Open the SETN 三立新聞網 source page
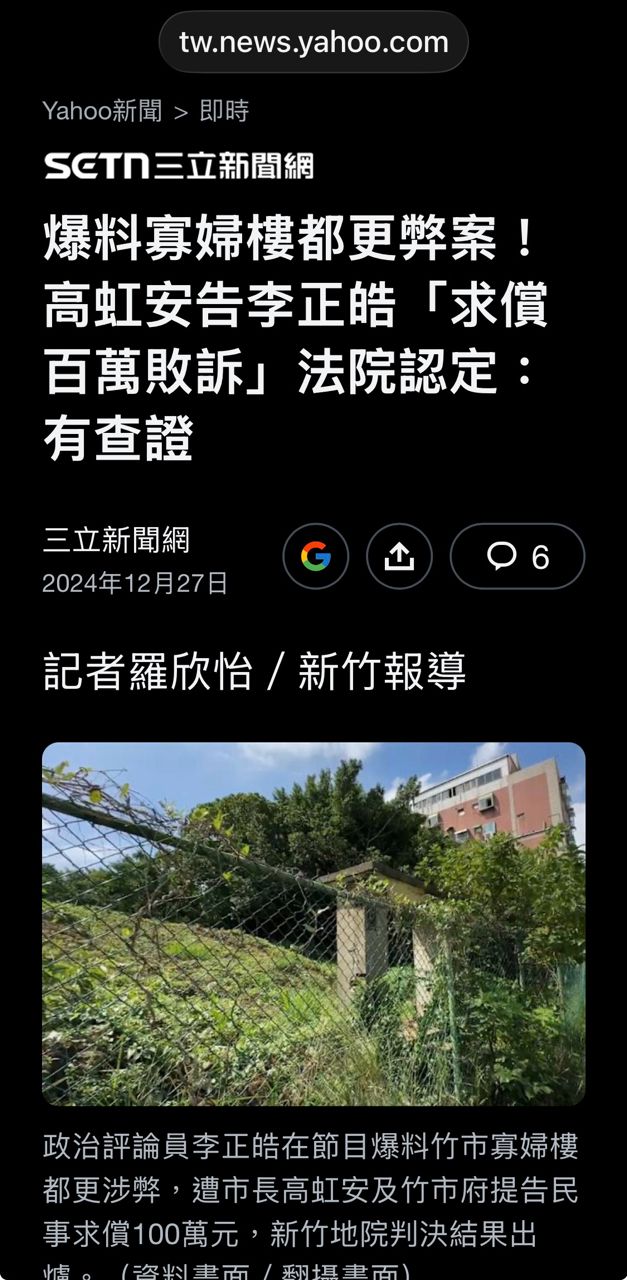Viewport: 627px width, 1280px height. click(178, 165)
